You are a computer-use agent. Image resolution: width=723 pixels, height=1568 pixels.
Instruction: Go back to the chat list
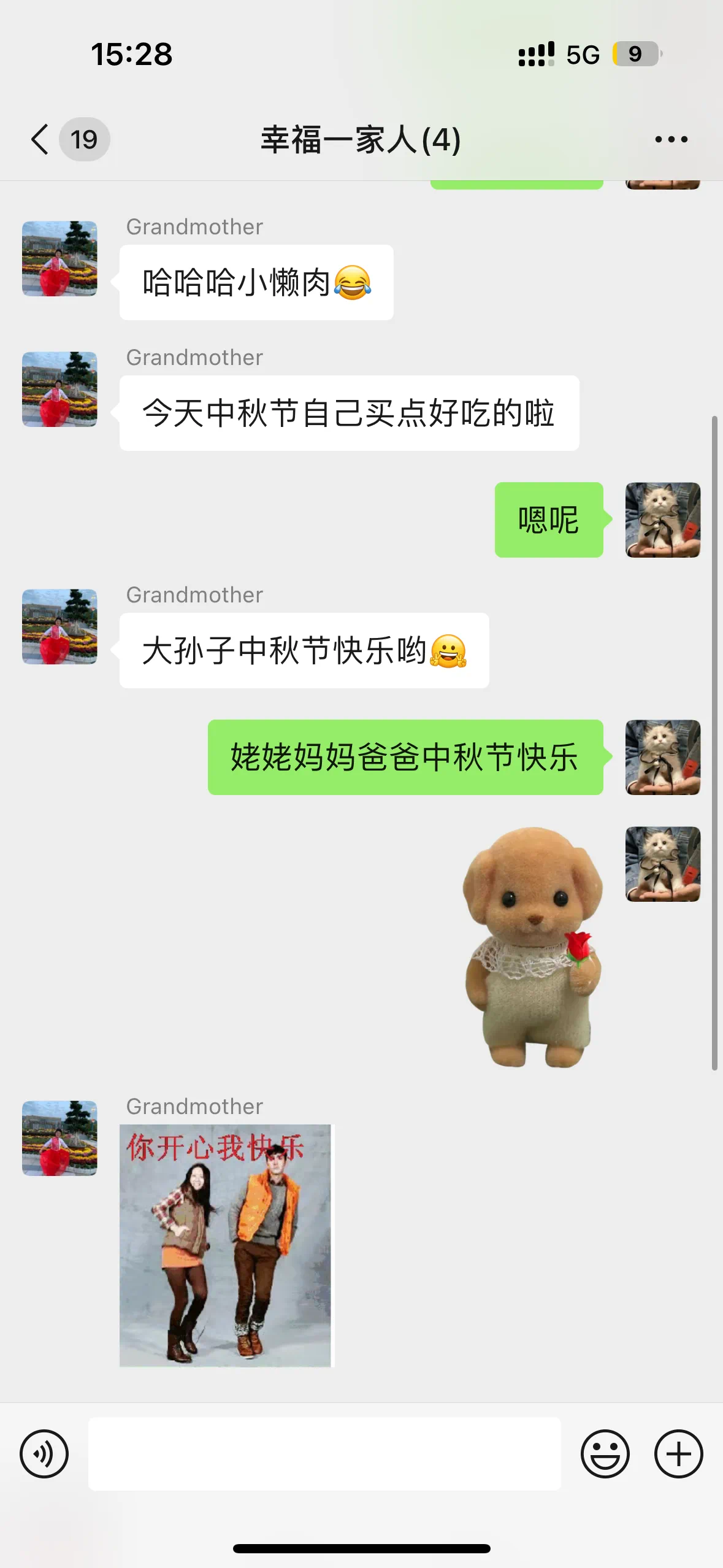pos(40,139)
